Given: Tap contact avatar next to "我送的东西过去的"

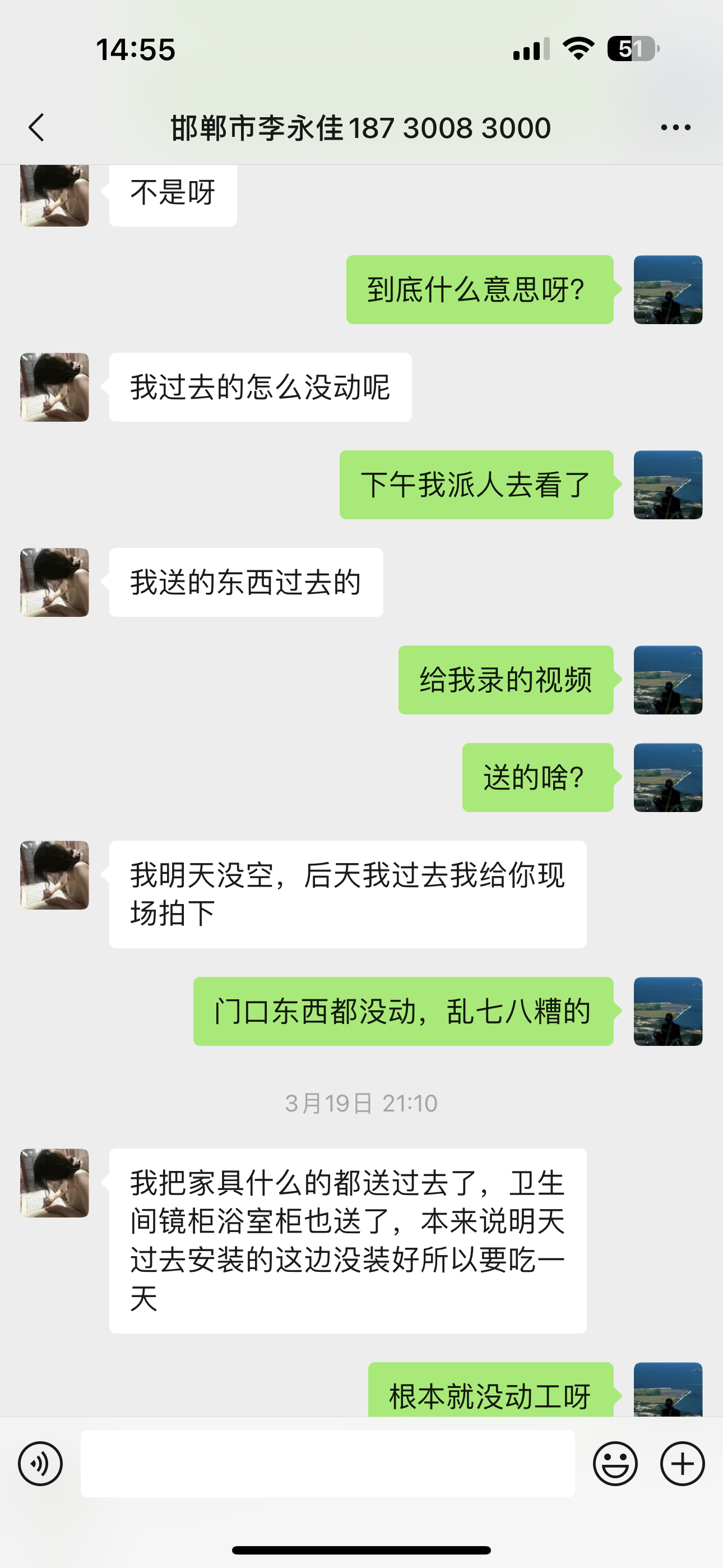Looking at the screenshot, I should (x=55, y=583).
